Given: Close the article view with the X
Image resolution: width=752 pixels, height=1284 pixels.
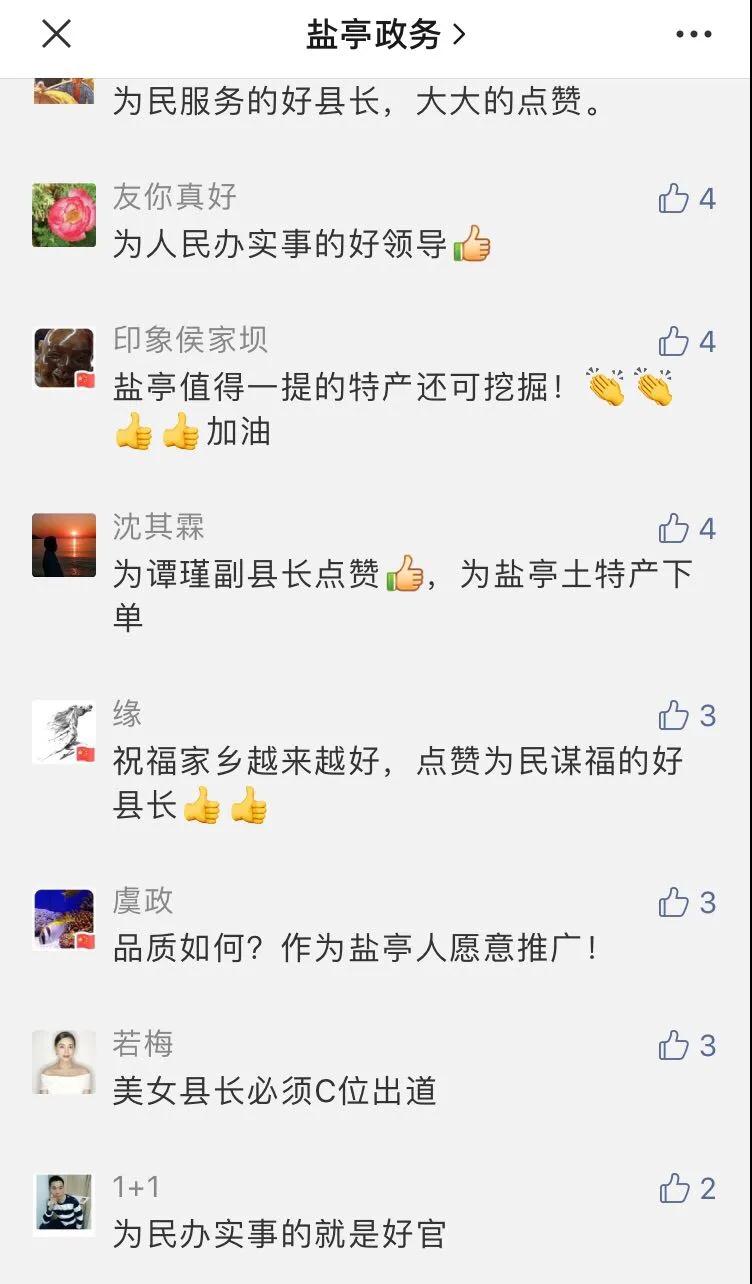Looking at the screenshot, I should pyautogui.click(x=57, y=33).
